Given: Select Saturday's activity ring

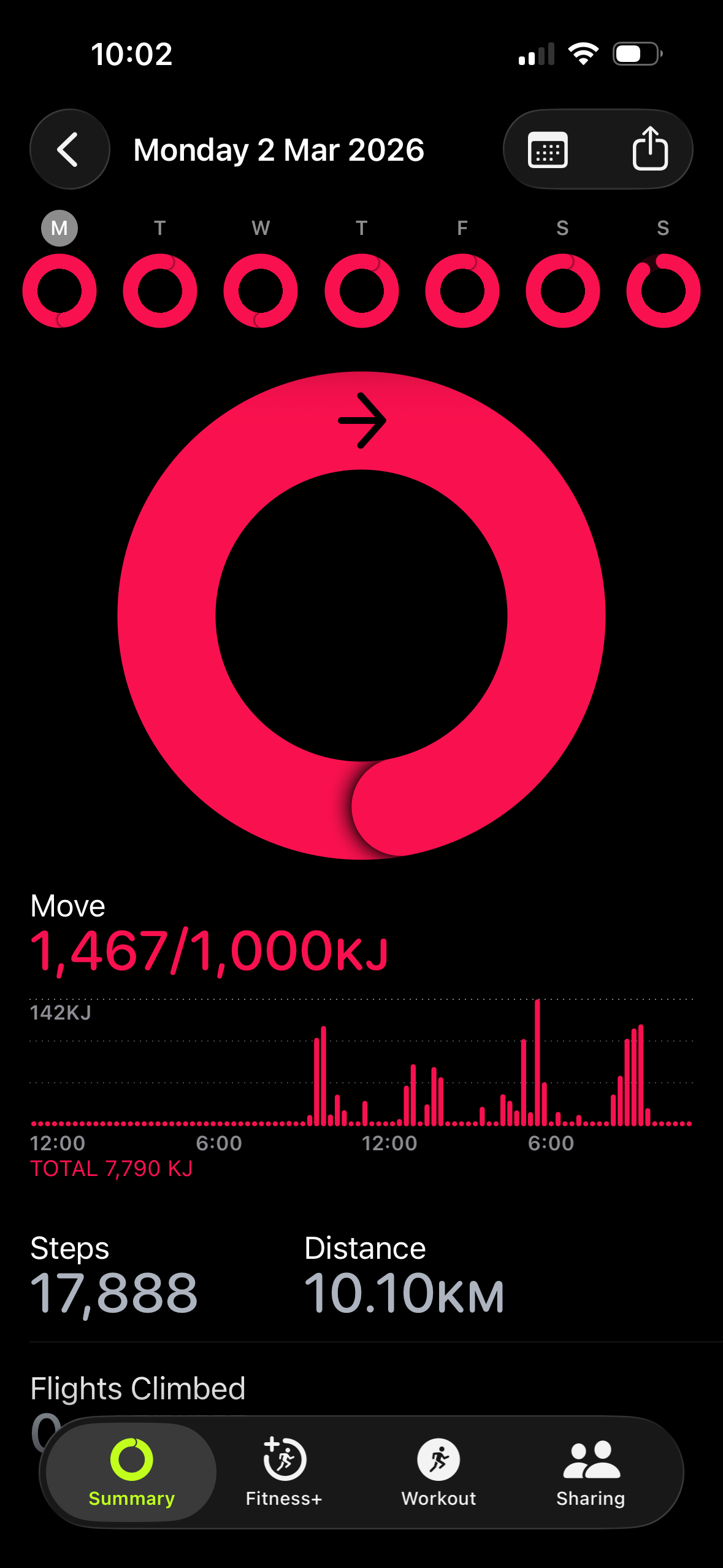Looking at the screenshot, I should [563, 290].
